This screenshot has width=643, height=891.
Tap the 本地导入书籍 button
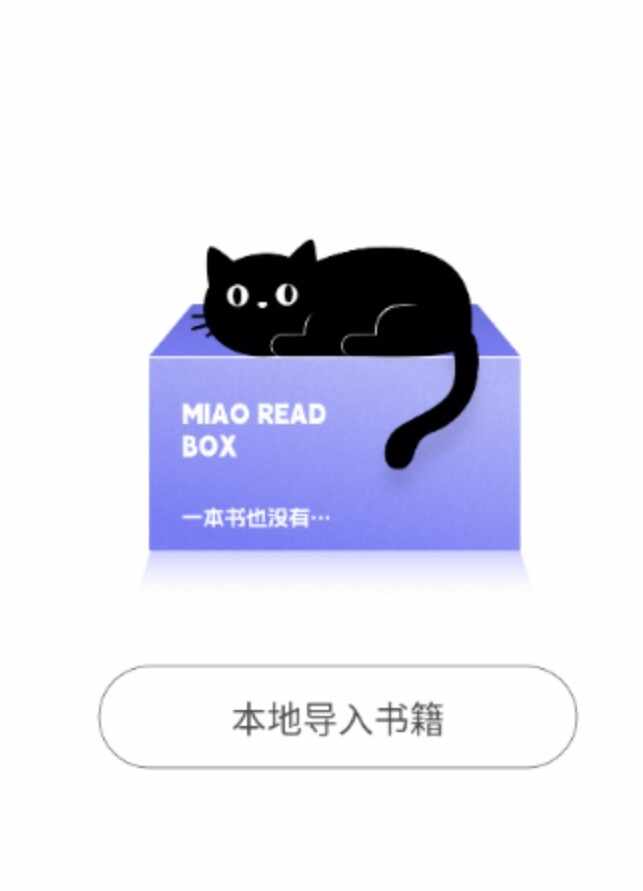338,718
